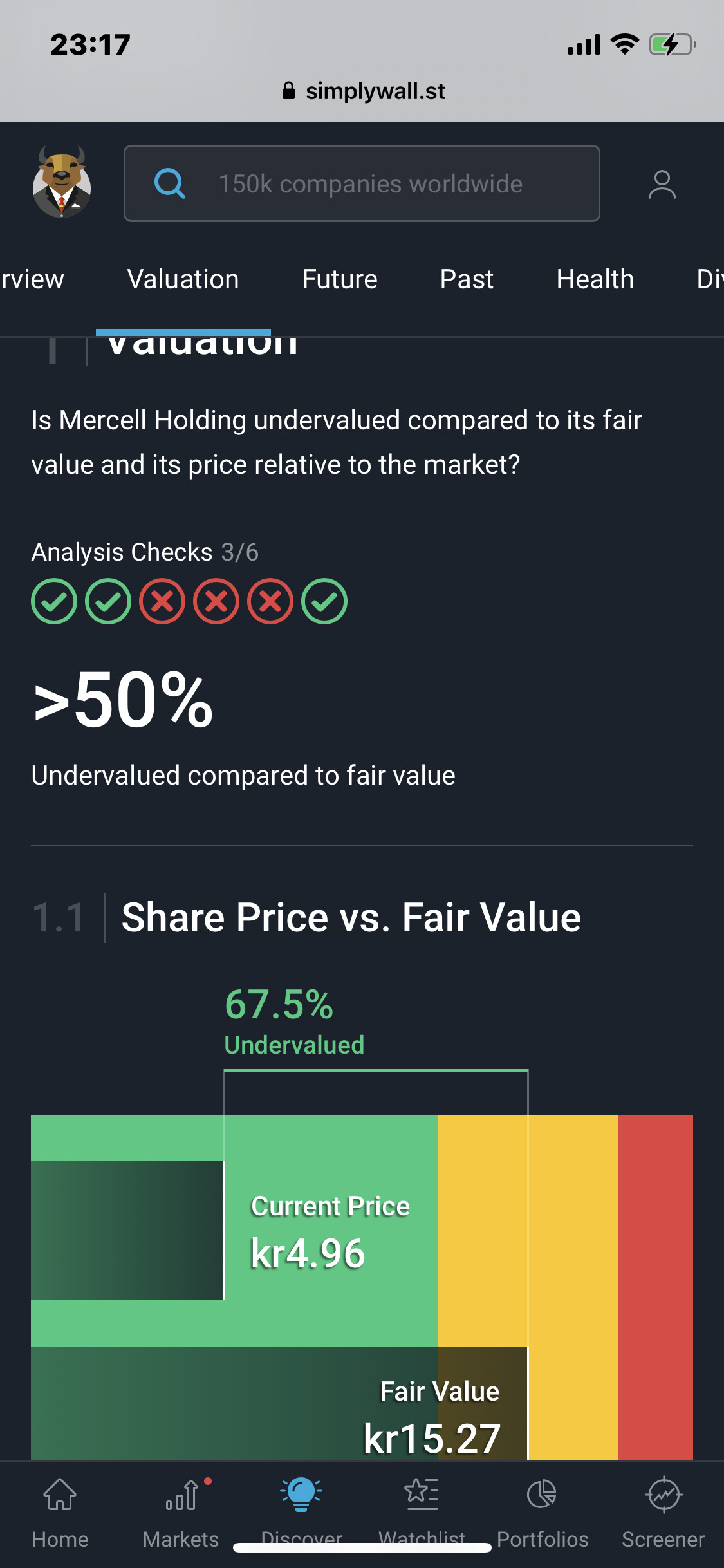This screenshot has height=1568, width=724.
Task: Switch to the Past tab
Action: pos(467,279)
